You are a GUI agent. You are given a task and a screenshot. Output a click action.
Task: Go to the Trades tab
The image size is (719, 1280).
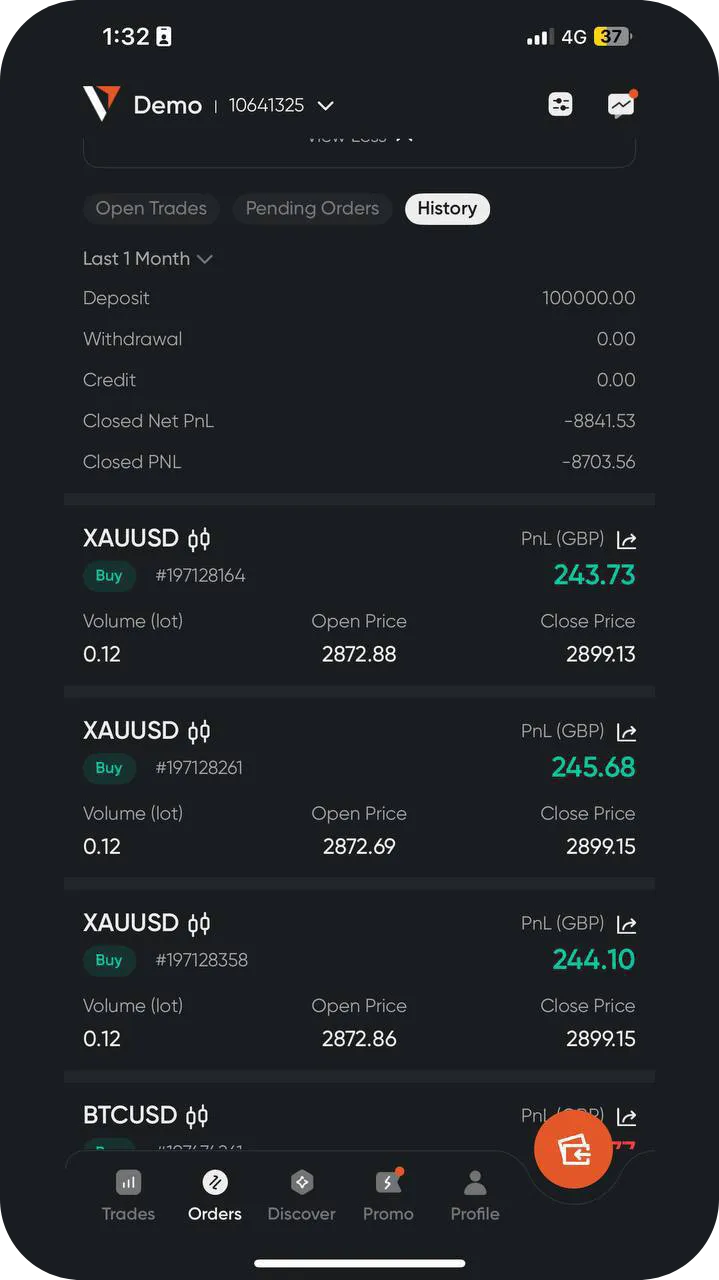click(x=128, y=1197)
